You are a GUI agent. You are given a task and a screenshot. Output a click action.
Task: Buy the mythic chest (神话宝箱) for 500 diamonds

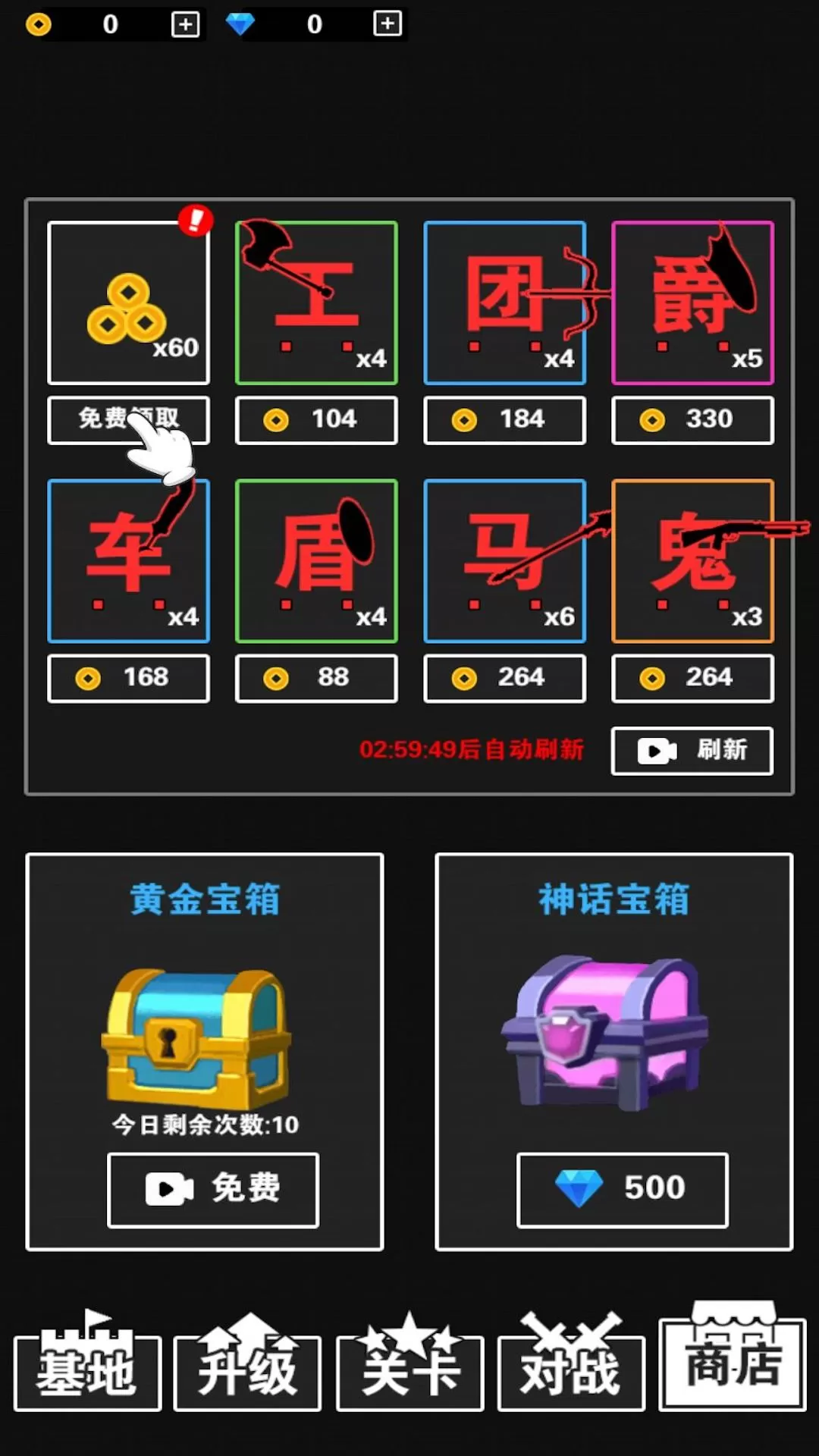click(623, 1190)
